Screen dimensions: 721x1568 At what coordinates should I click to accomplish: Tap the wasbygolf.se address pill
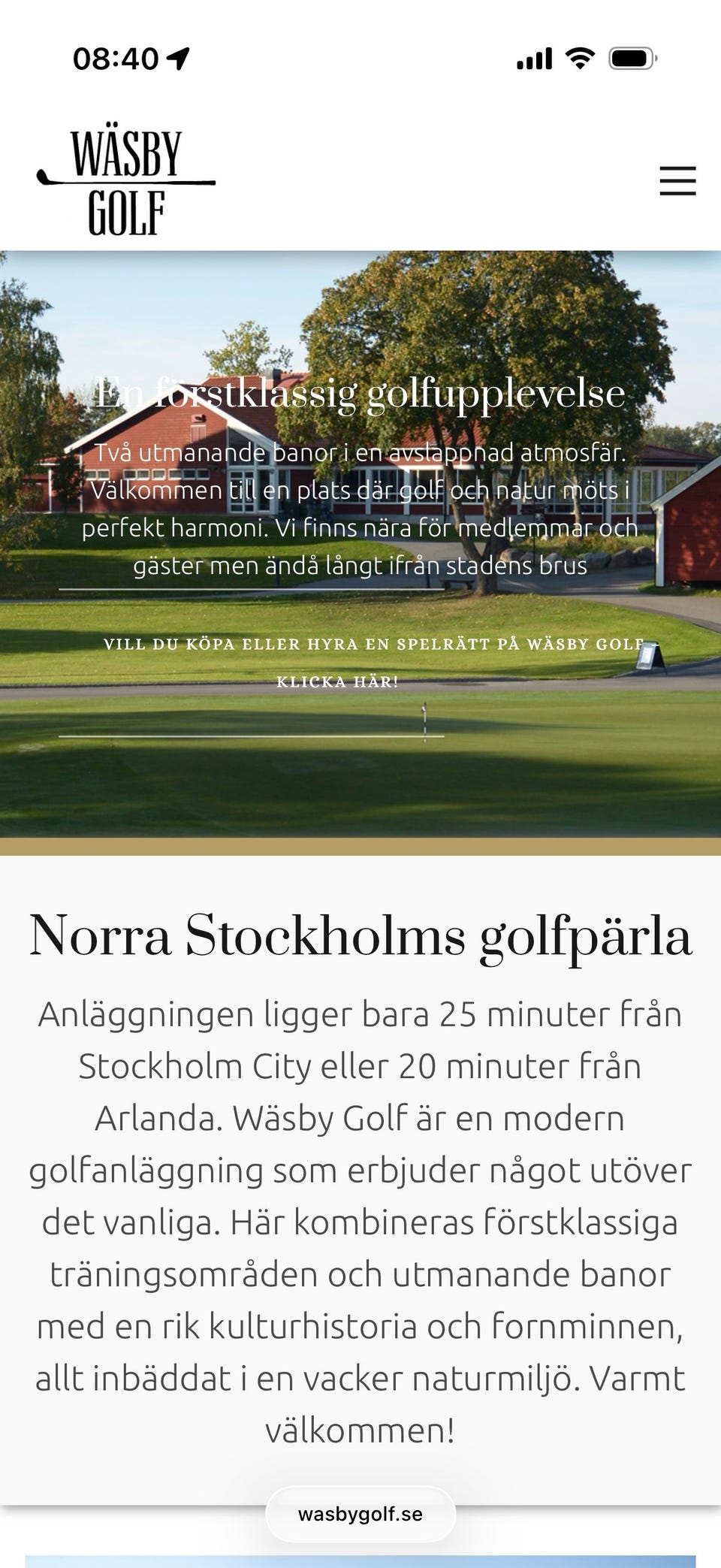(360, 1514)
